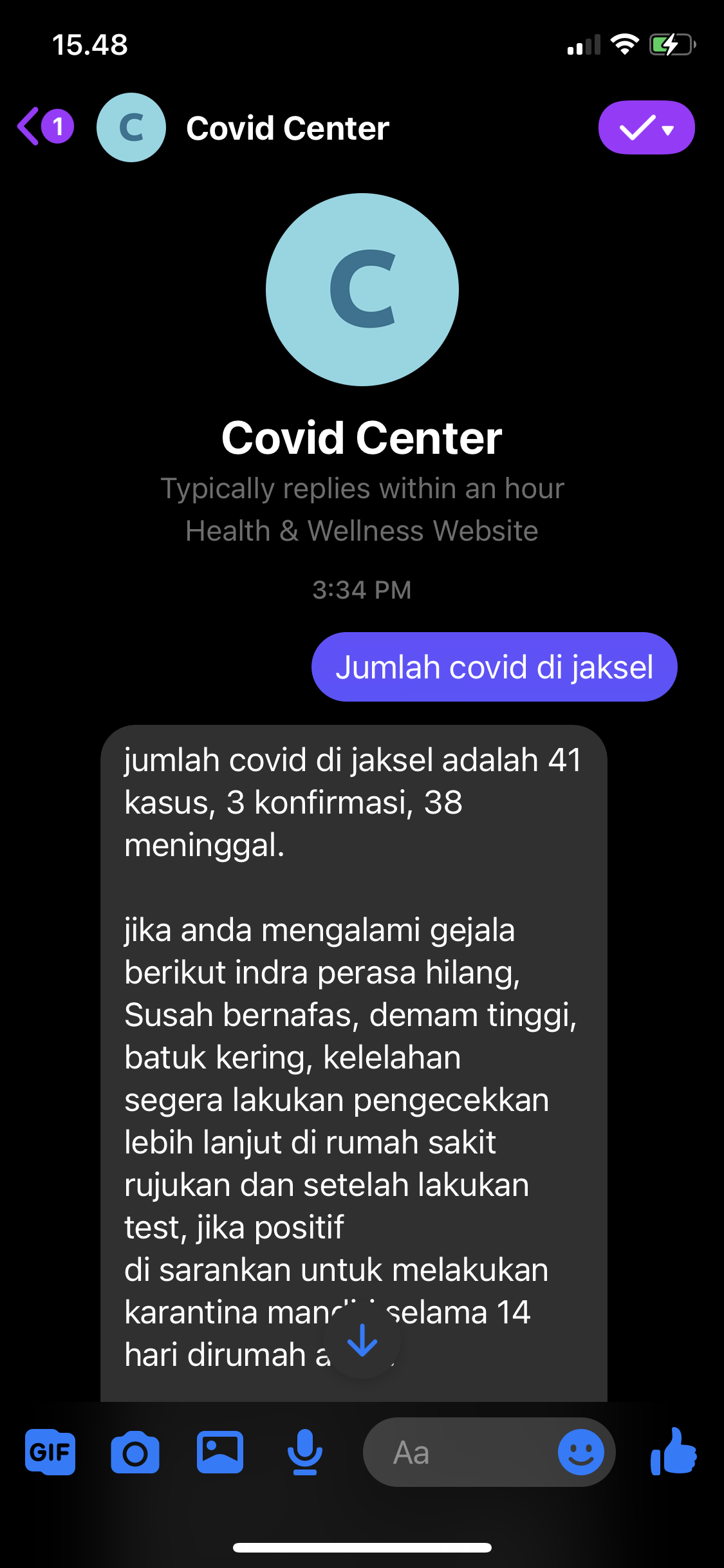Tap the microphone to record a voice message
The height and width of the screenshot is (1568, 724).
[304, 1452]
